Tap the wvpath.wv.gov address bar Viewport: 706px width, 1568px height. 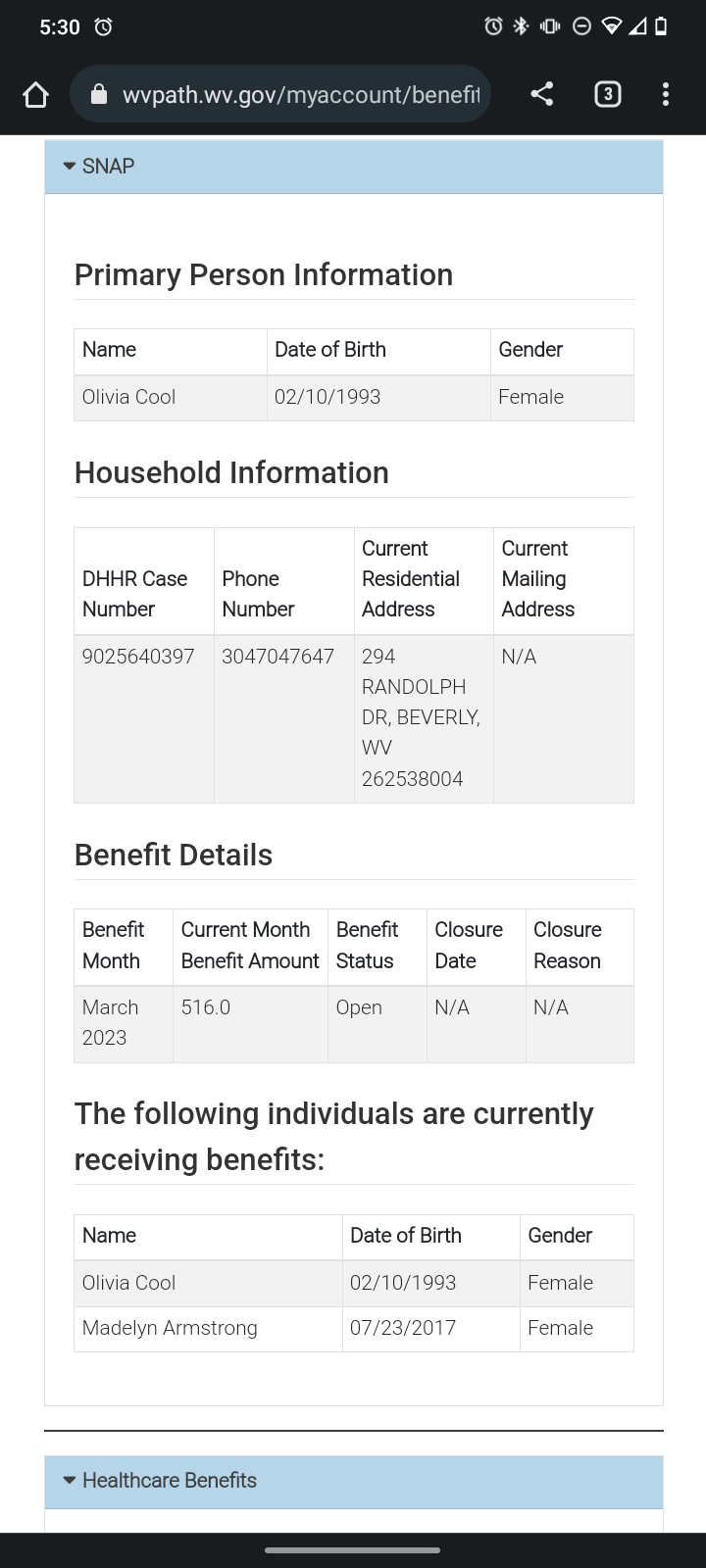tap(279, 94)
